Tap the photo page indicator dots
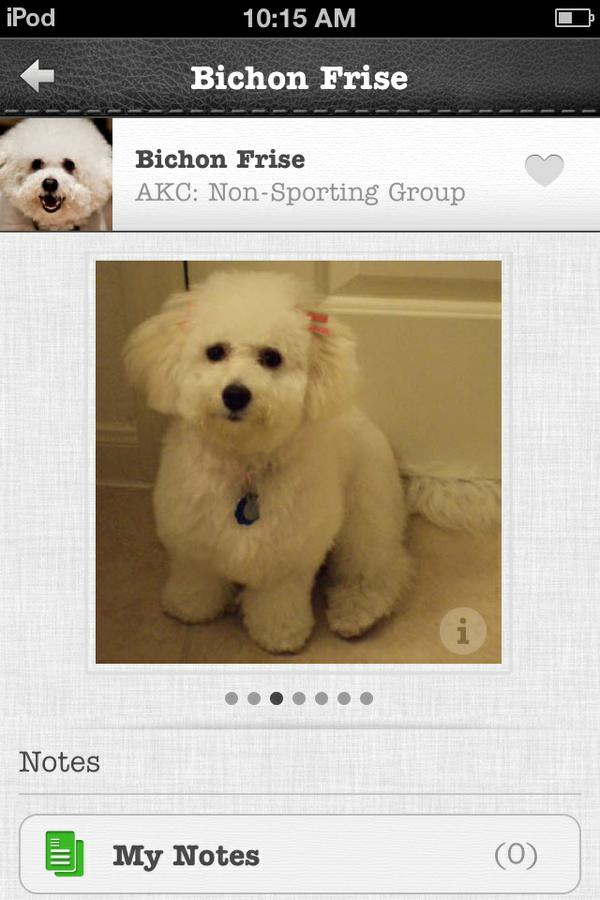Image resolution: width=600 pixels, height=900 pixels. coord(299,698)
